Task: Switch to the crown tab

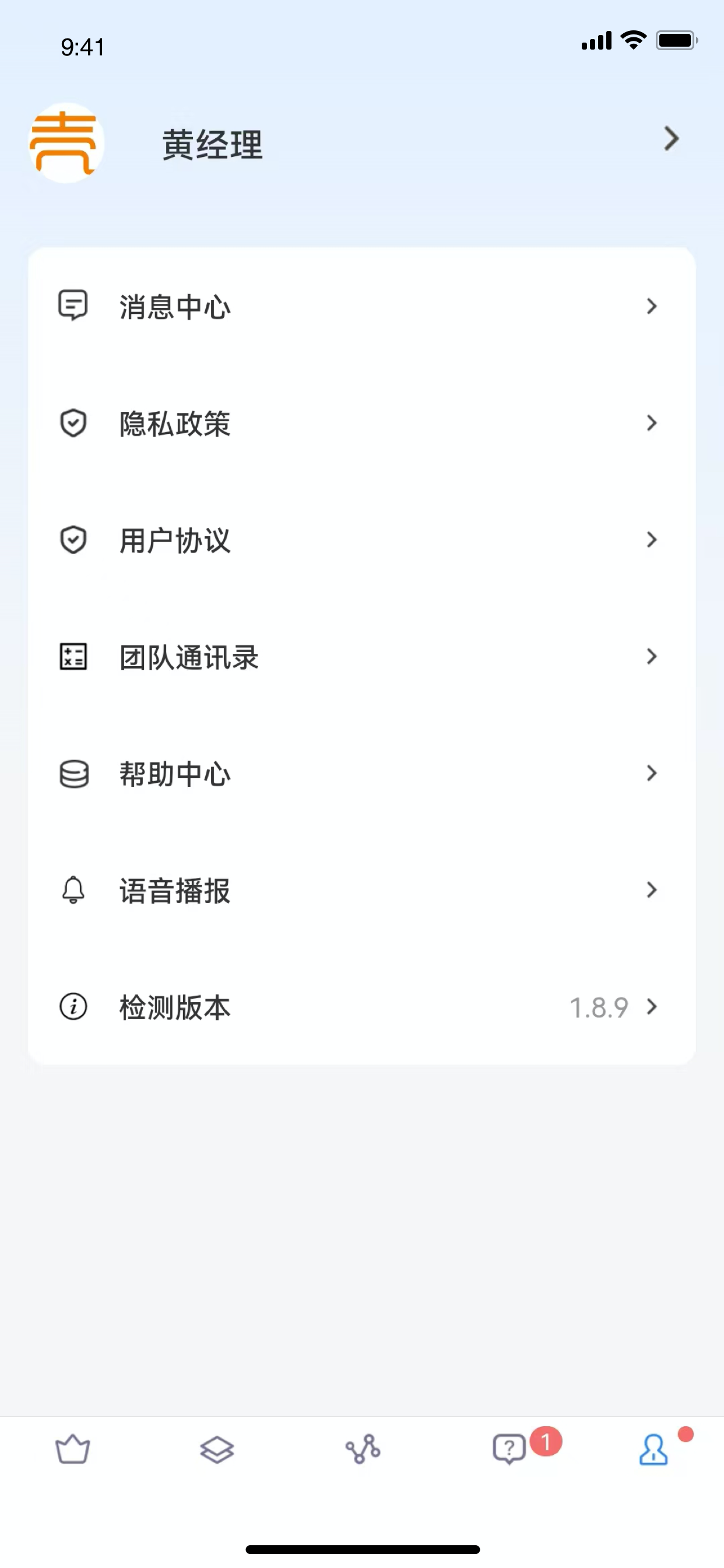Action: [72, 1450]
